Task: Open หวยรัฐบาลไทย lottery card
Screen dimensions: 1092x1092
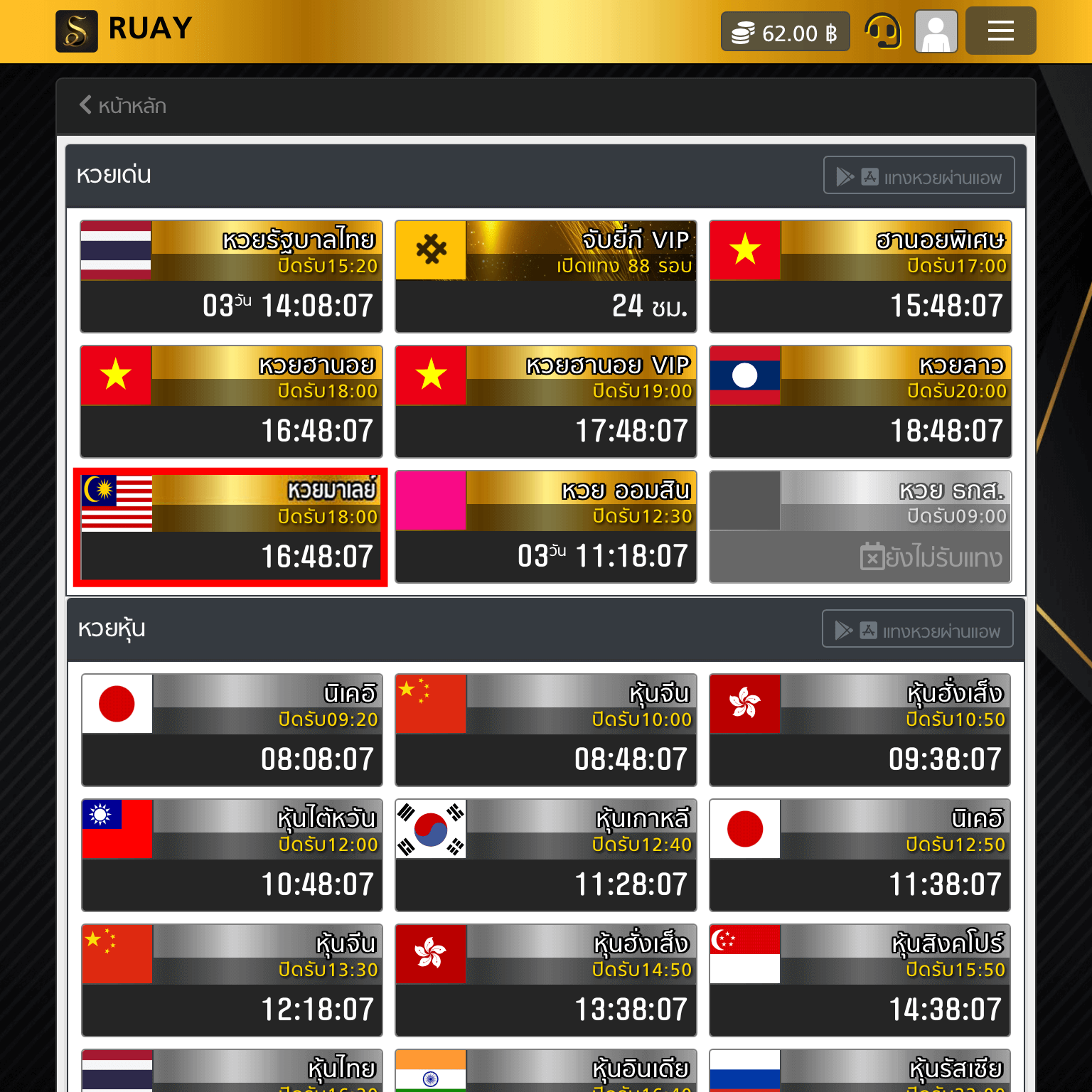Action: (x=231, y=277)
